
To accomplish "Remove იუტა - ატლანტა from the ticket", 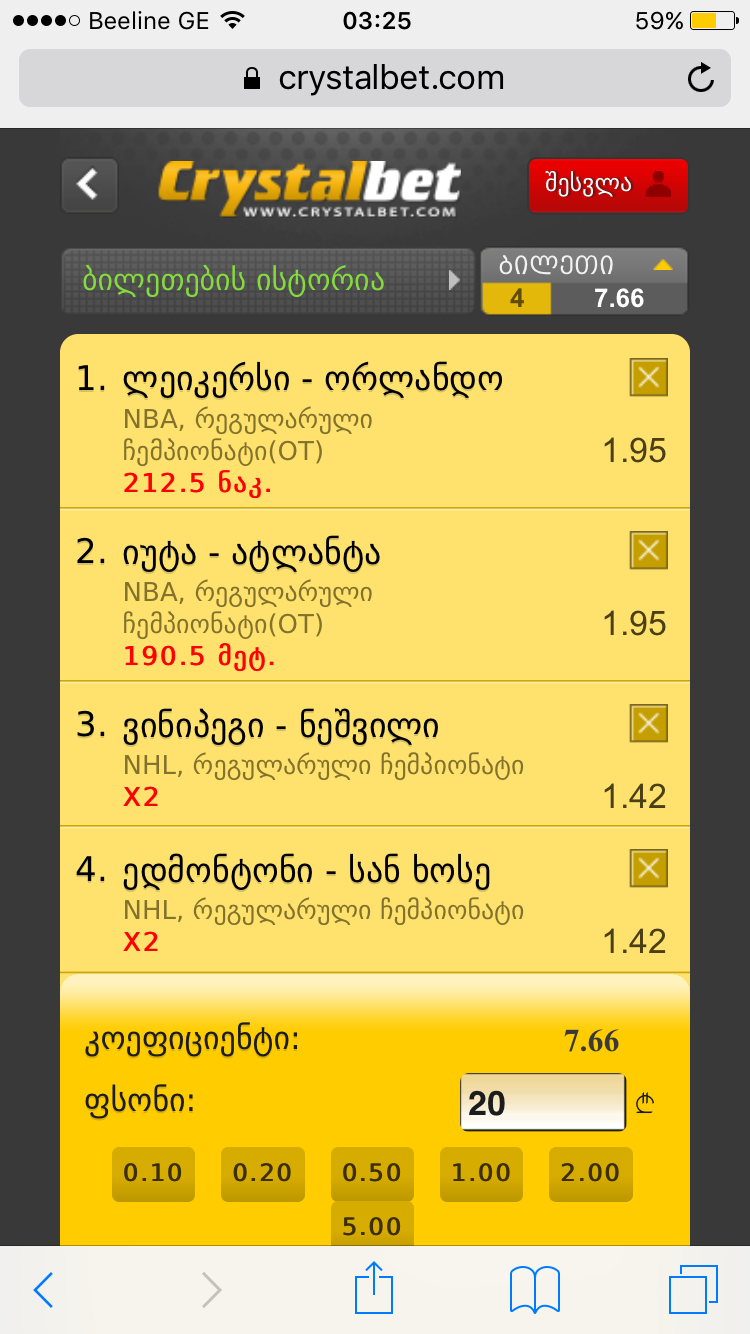I will pyautogui.click(x=648, y=550).
